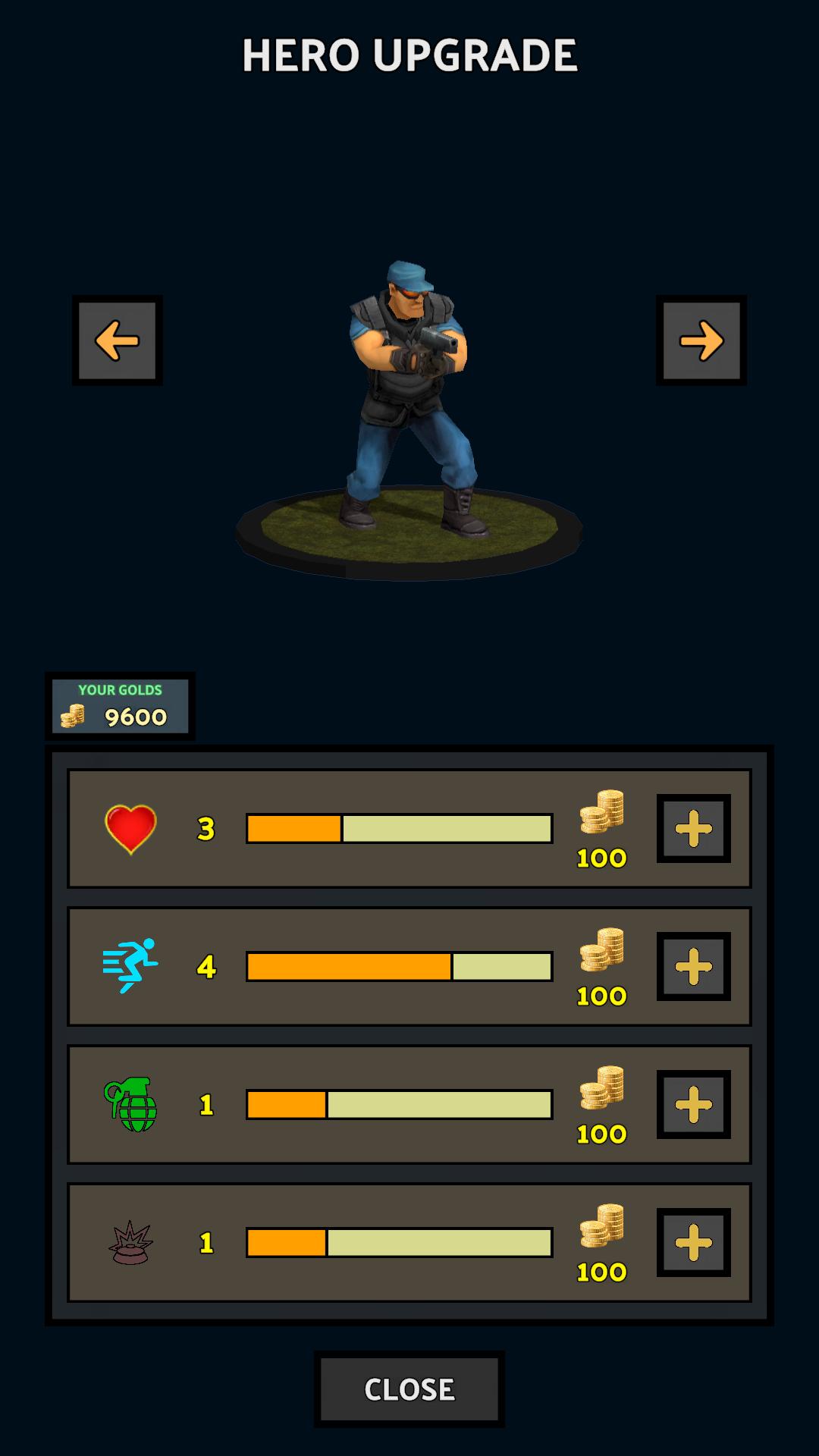Image resolution: width=819 pixels, height=1456 pixels.
Task: Show the next hero with right arrow
Action: (x=701, y=340)
